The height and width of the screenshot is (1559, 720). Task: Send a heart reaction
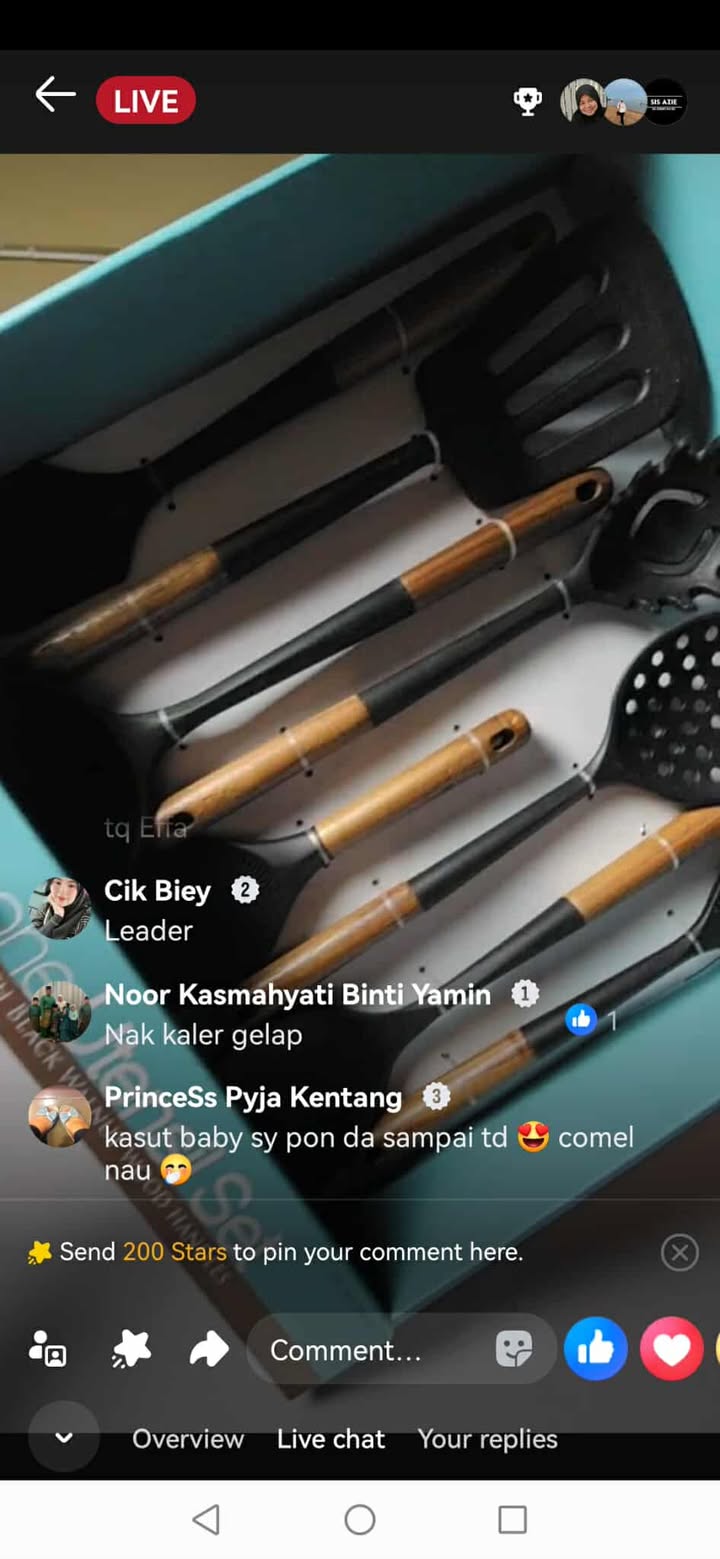[x=671, y=1350]
